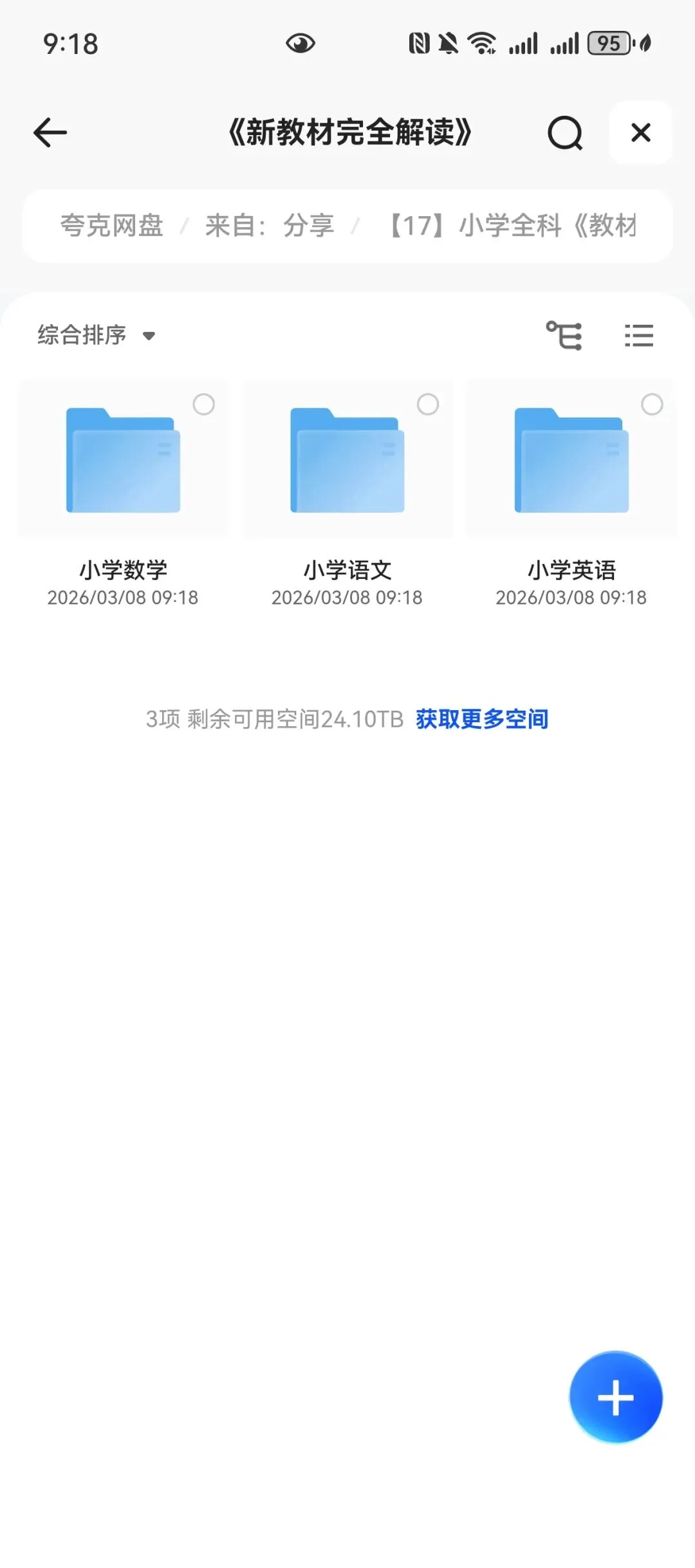Open the folder tree view icon
The image size is (695, 1568).
pos(564,335)
